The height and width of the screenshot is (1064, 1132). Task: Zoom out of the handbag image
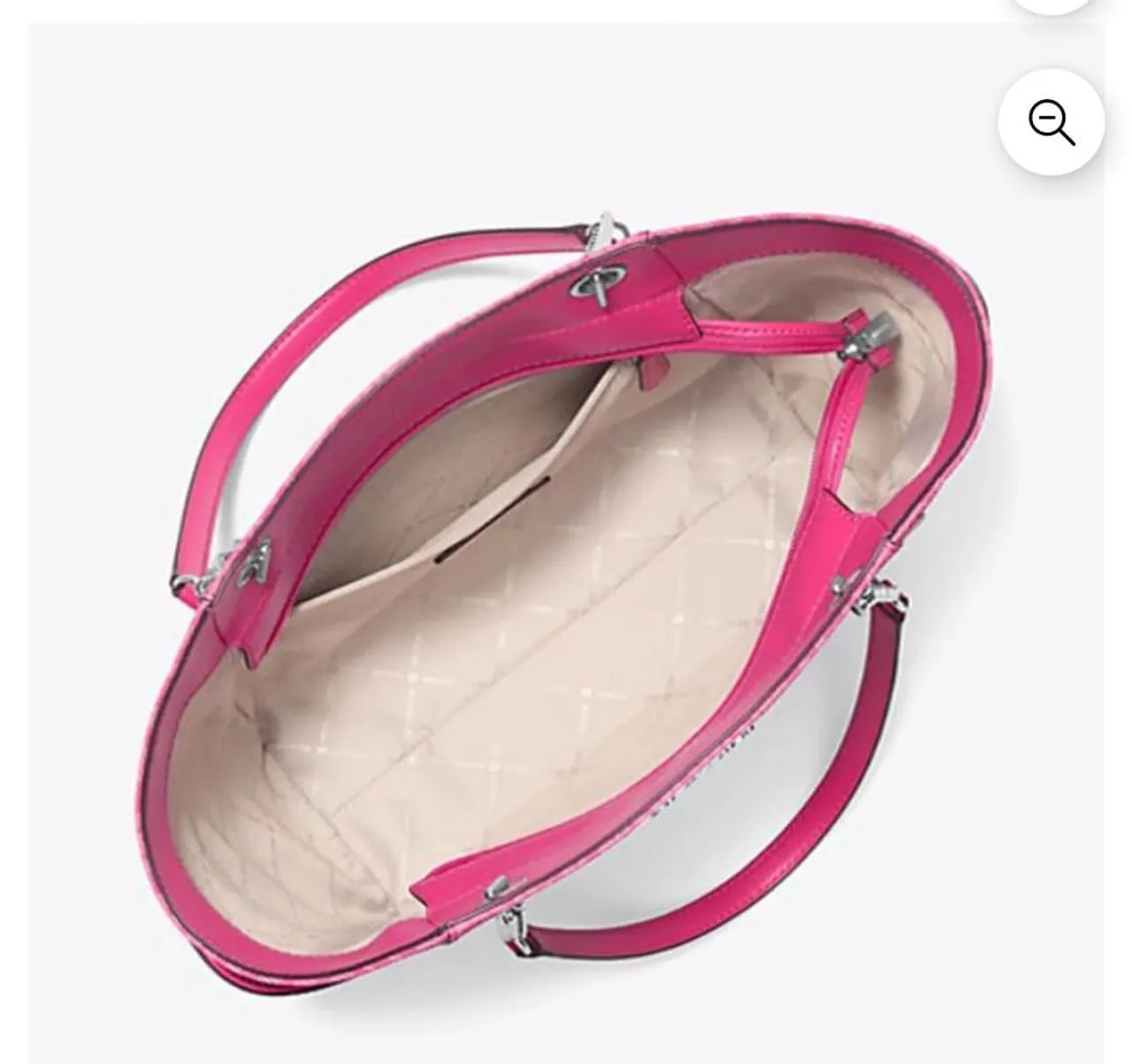click(x=1052, y=122)
